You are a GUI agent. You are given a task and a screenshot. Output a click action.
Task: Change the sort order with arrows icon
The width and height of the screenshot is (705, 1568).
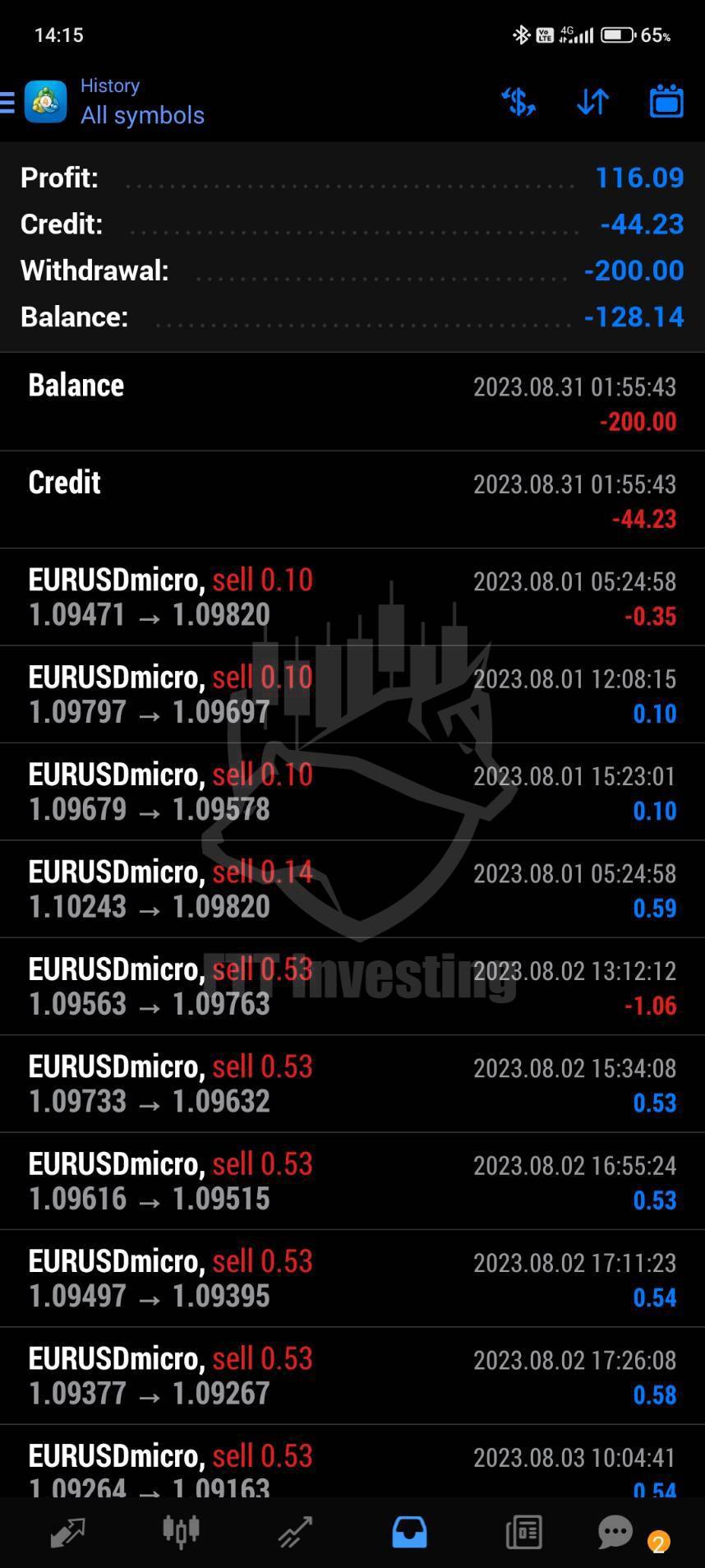tap(592, 103)
